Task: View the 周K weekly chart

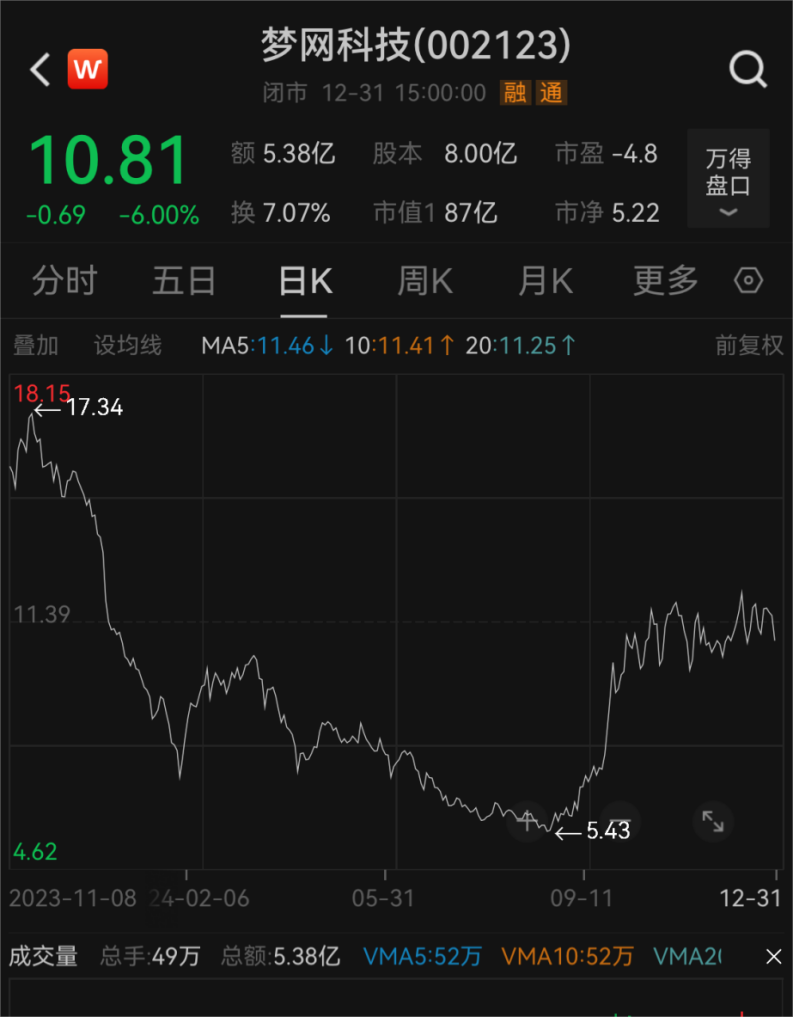Action: pyautogui.click(x=425, y=281)
